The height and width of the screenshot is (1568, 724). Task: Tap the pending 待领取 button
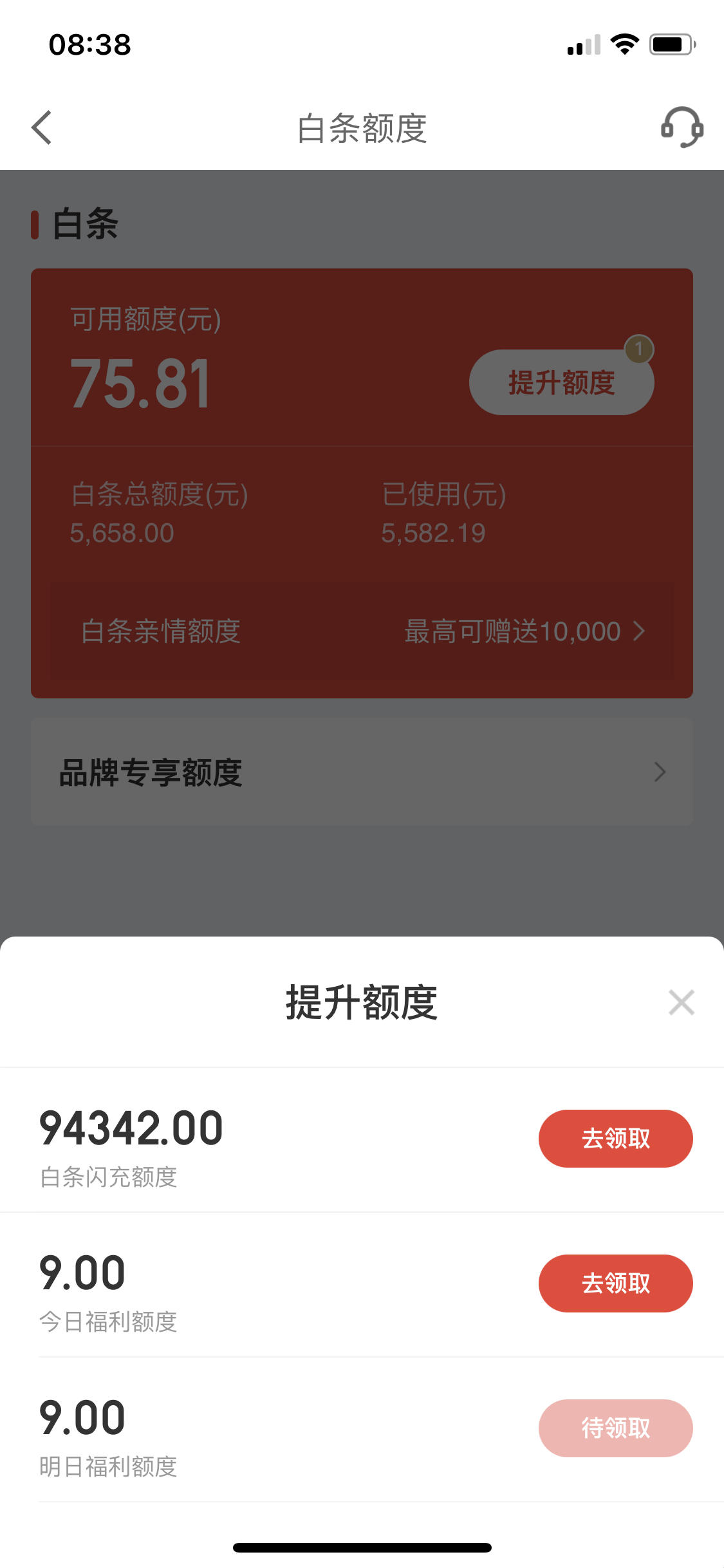pyautogui.click(x=615, y=1428)
